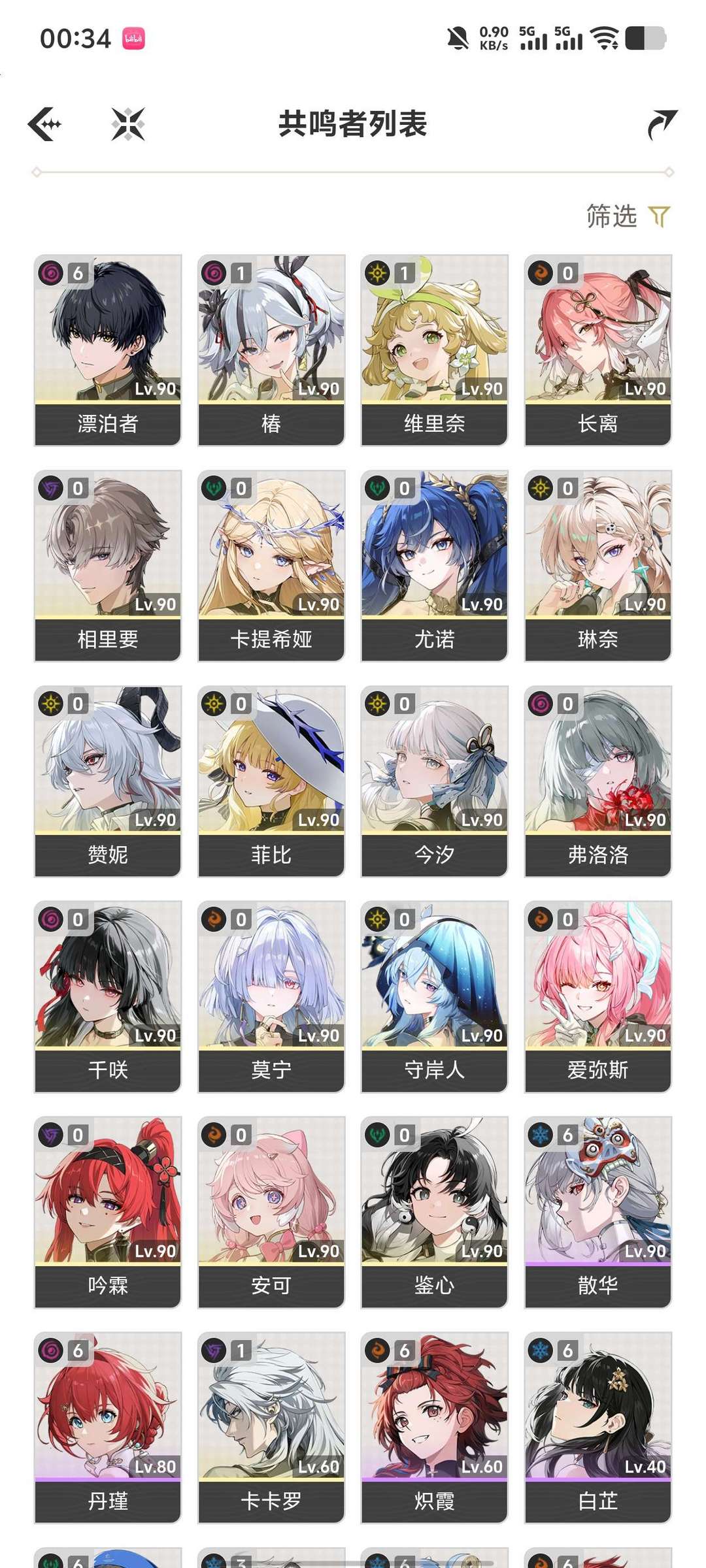The image size is (706, 1568).
Task: Go back using the top-left arrow
Action: (x=44, y=124)
